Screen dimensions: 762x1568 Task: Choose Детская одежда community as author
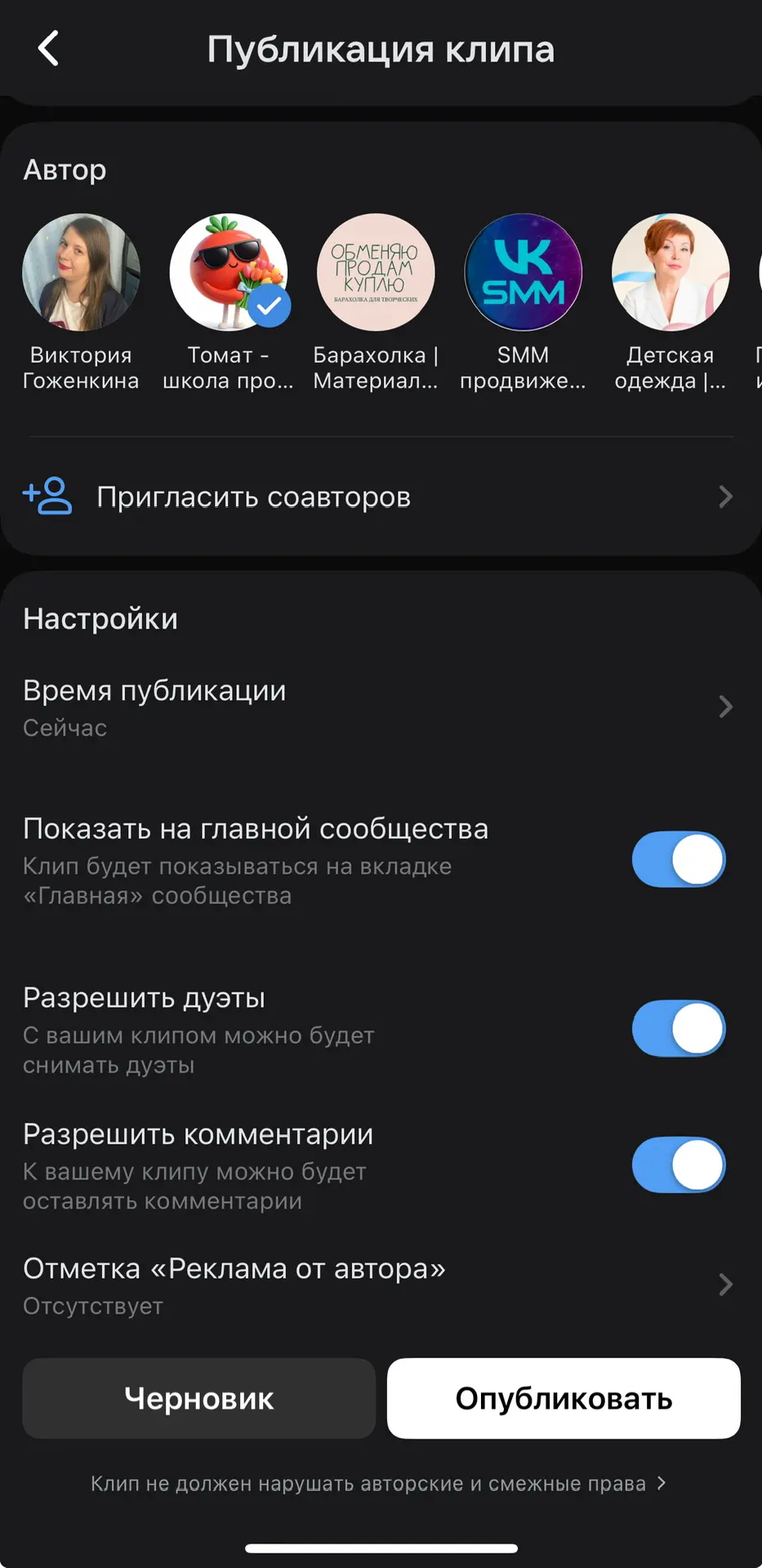(x=670, y=273)
